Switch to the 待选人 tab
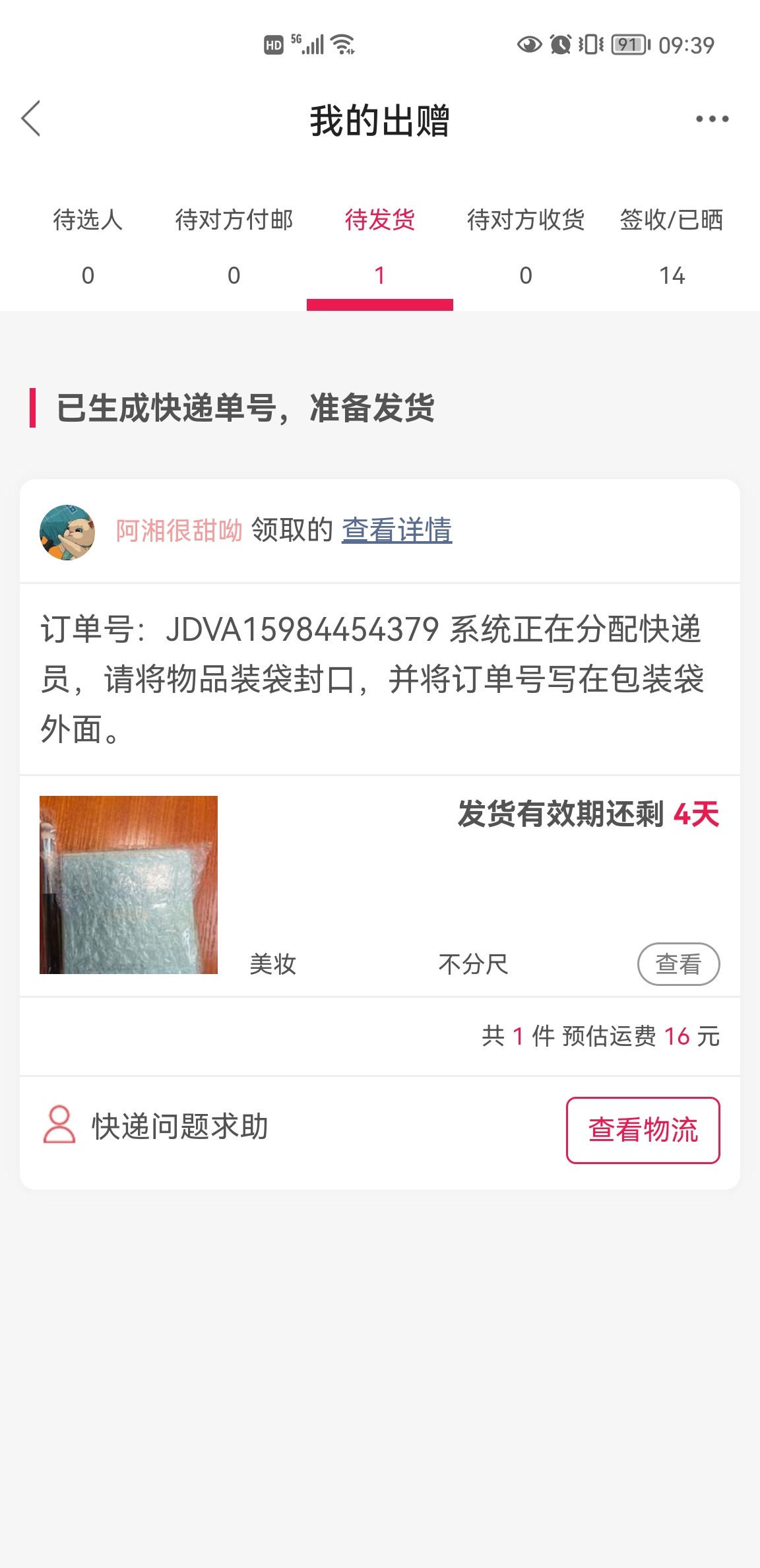The image size is (760, 1568). [88, 245]
